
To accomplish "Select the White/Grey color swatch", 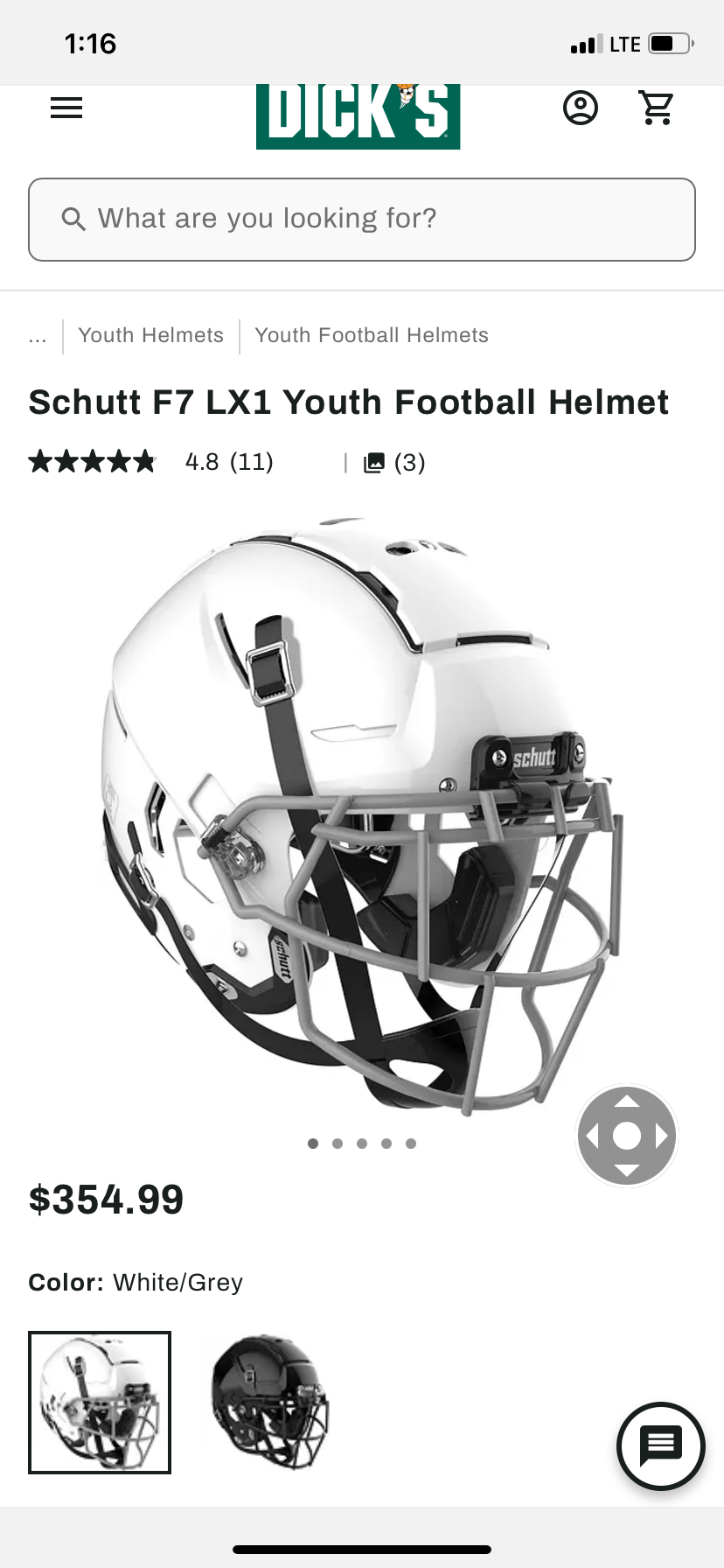I will (100, 1402).
